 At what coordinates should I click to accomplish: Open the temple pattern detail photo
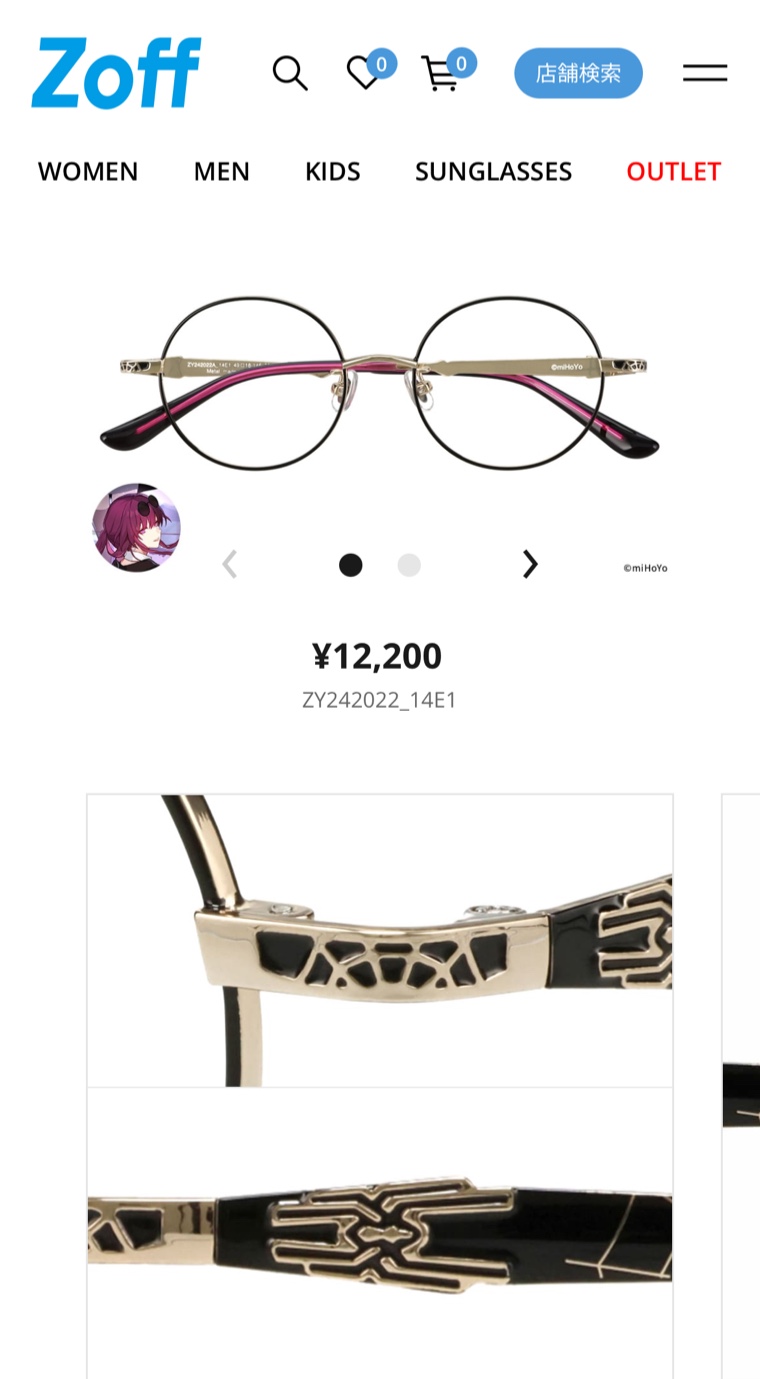tap(379, 1230)
